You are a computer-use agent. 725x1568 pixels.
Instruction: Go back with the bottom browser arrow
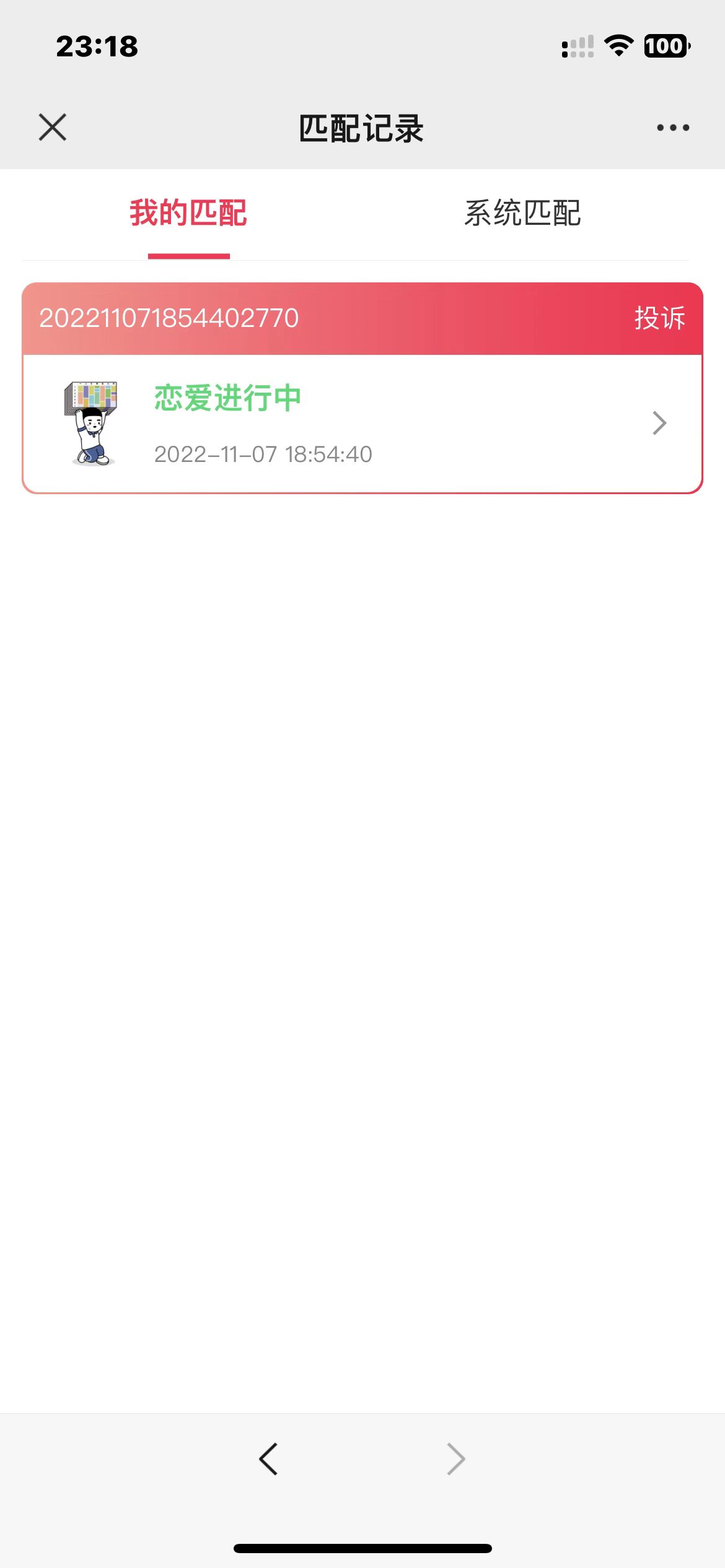(x=268, y=1459)
